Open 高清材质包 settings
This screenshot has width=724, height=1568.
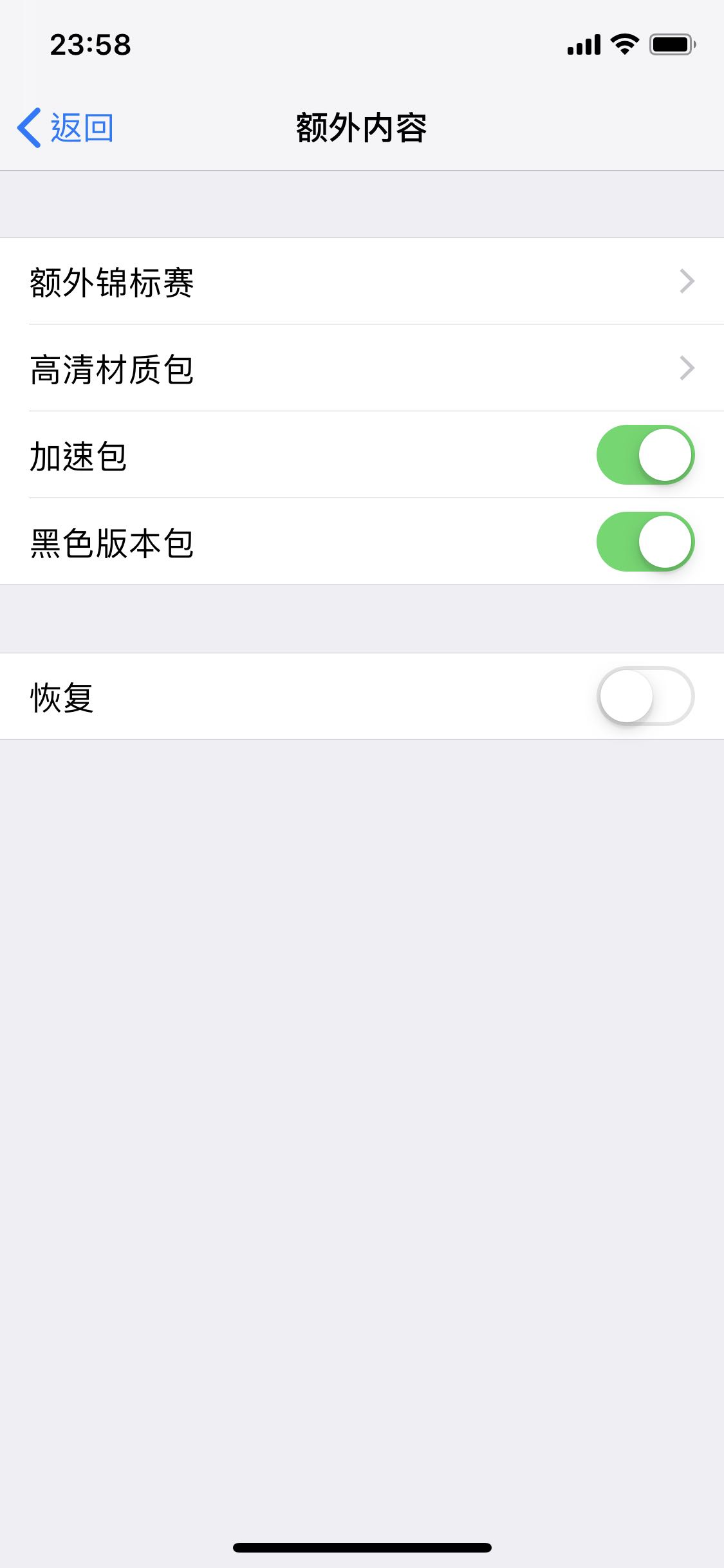[362, 368]
